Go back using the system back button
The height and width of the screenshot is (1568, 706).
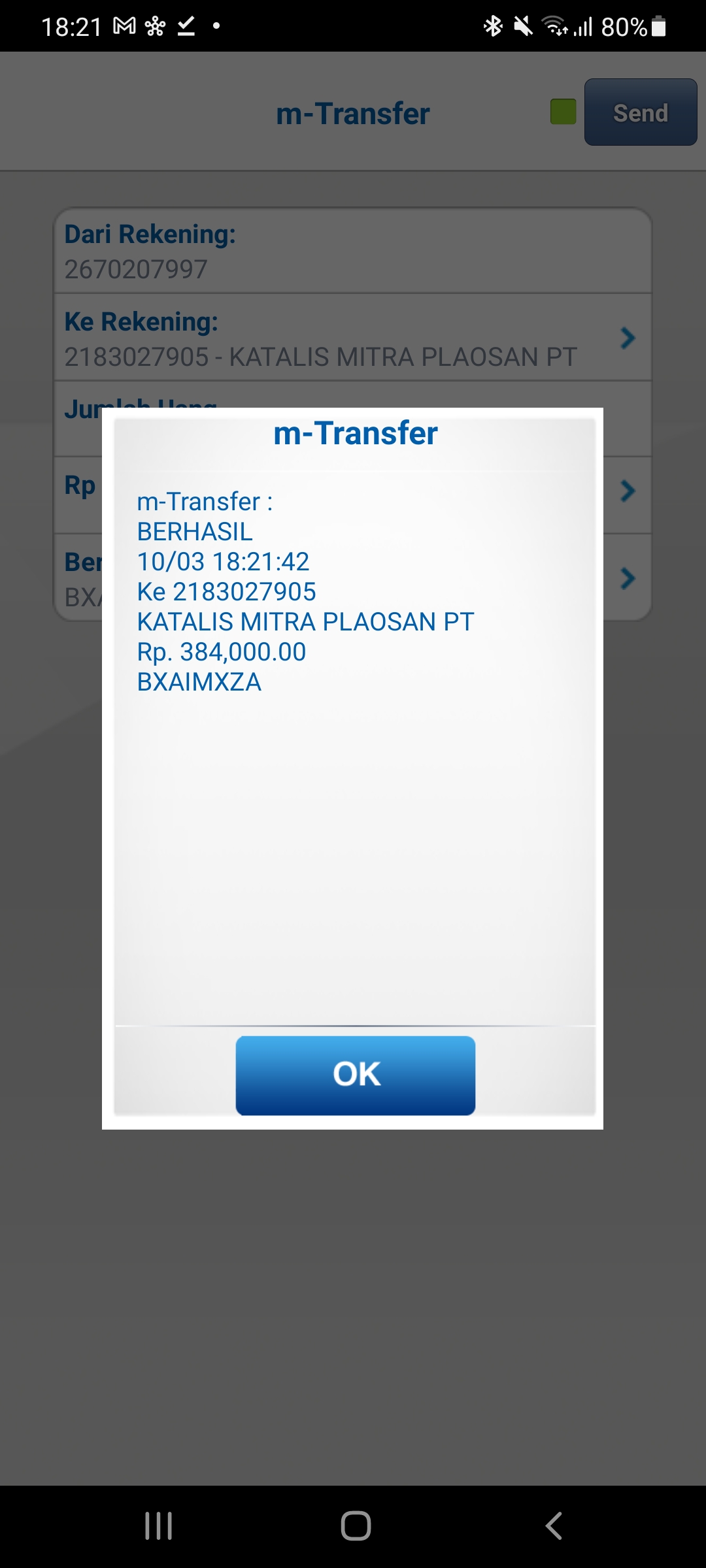pyautogui.click(x=553, y=1526)
